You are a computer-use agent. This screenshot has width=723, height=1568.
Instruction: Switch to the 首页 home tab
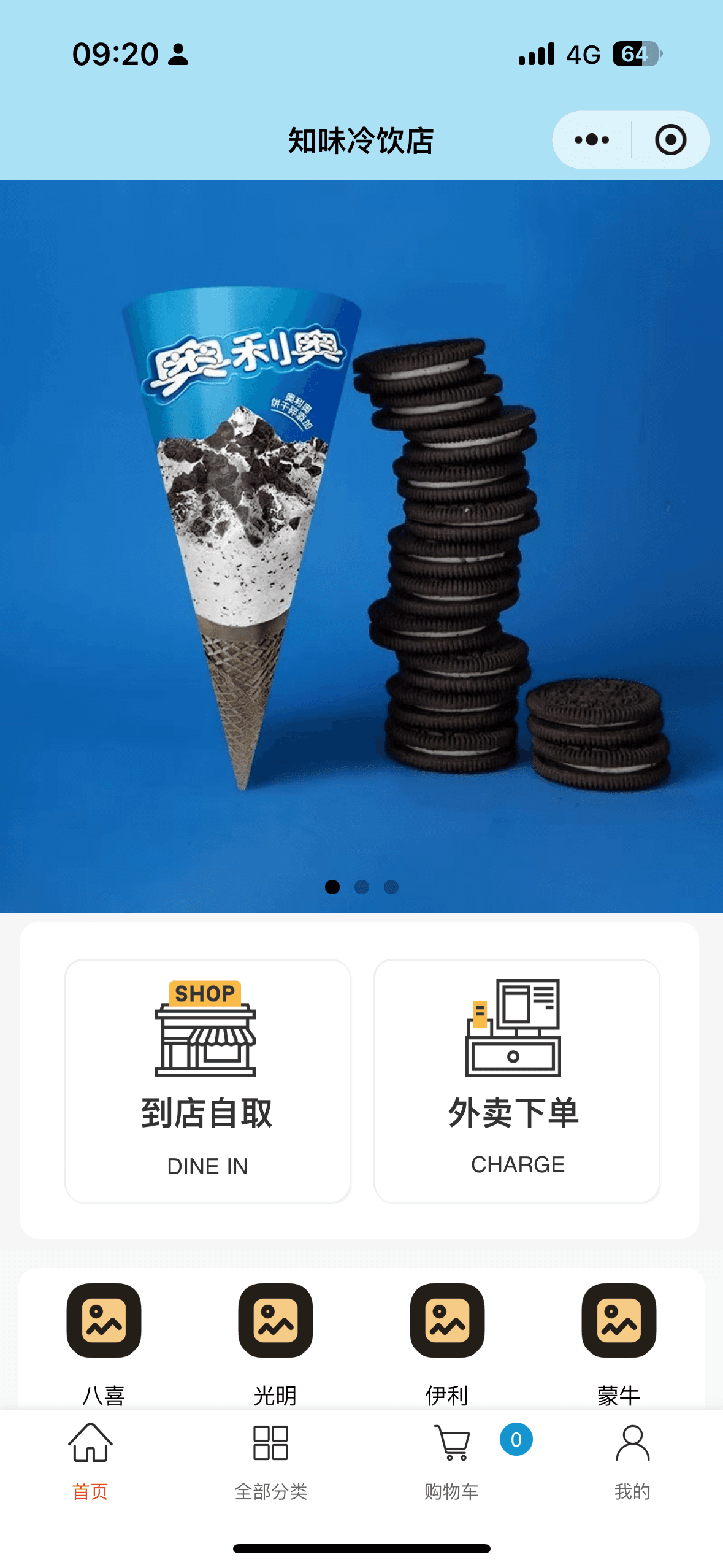point(90,1461)
